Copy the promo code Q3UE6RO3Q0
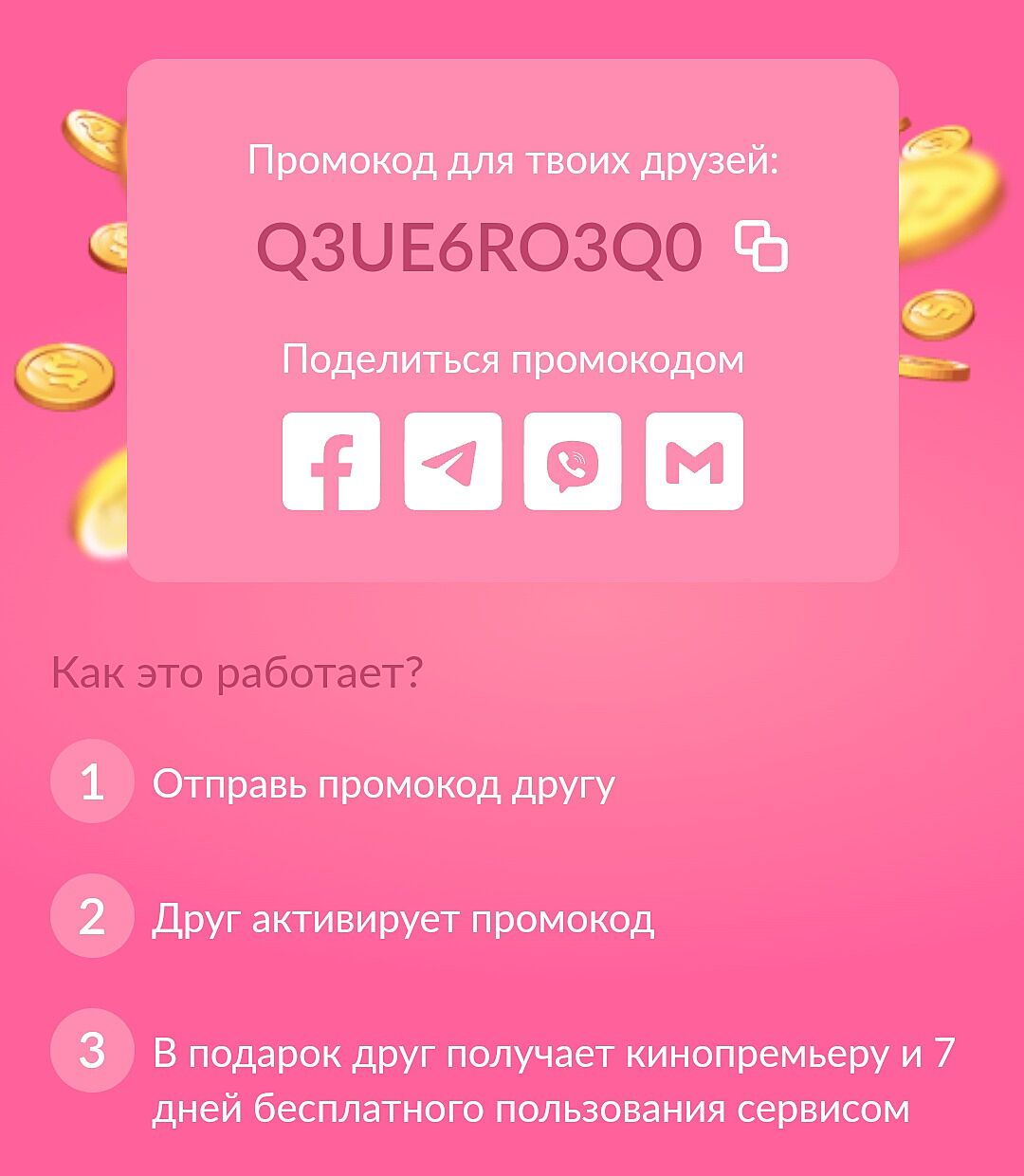 click(x=761, y=247)
